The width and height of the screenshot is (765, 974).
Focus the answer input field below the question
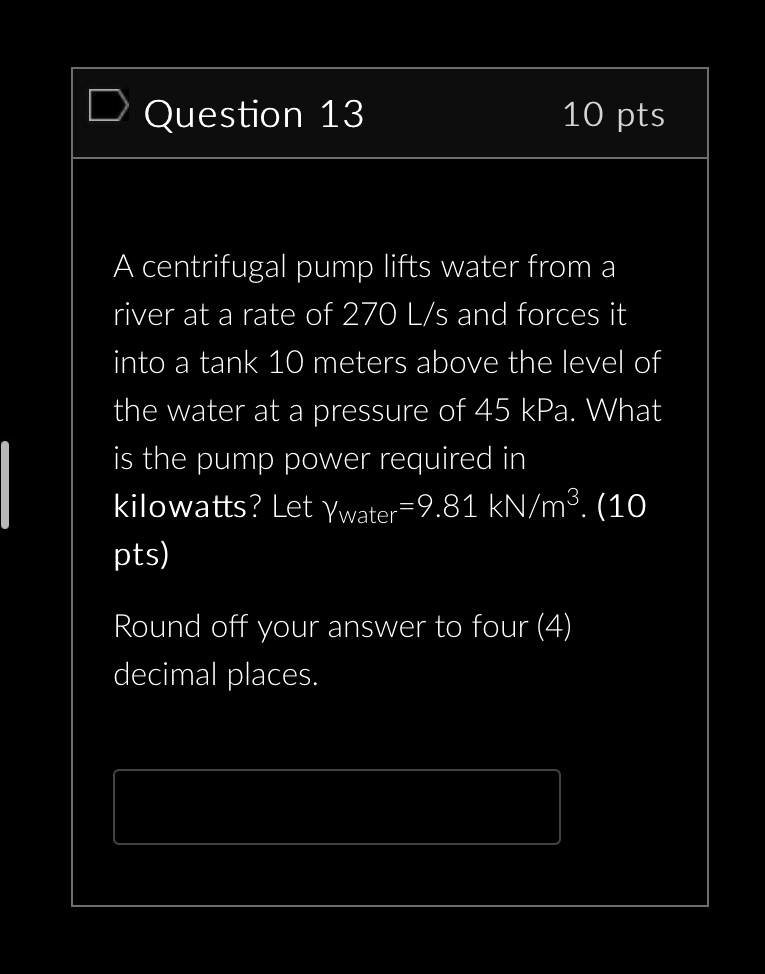(337, 806)
